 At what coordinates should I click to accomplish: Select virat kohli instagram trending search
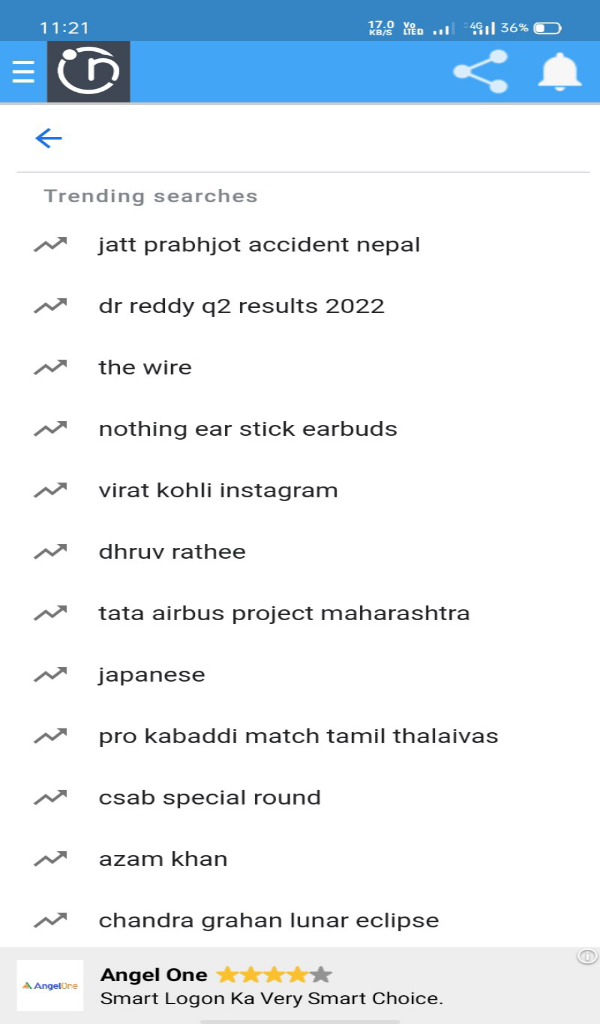coord(218,490)
